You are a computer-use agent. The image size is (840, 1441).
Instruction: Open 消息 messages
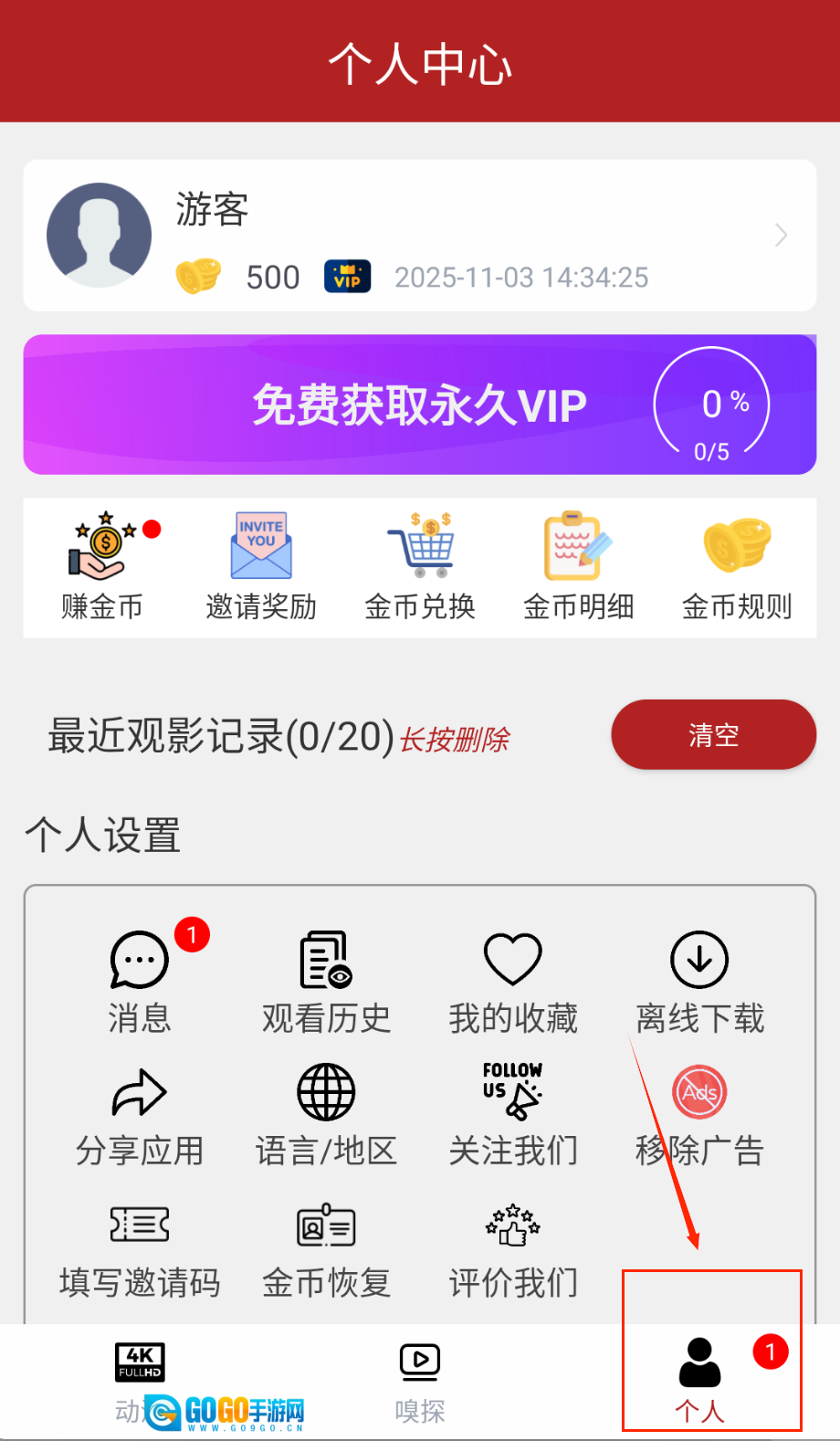click(140, 983)
